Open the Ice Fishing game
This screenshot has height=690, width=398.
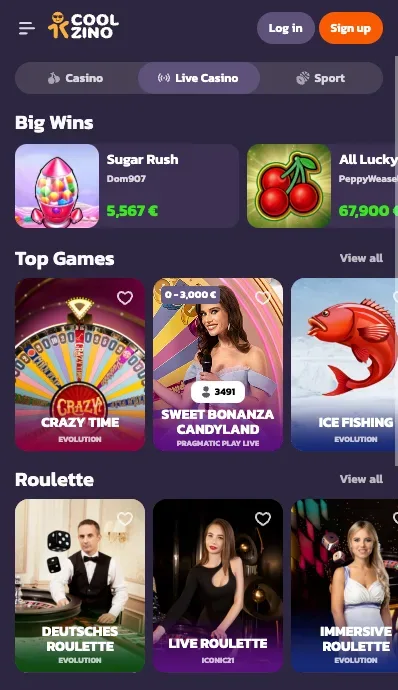(x=344, y=364)
